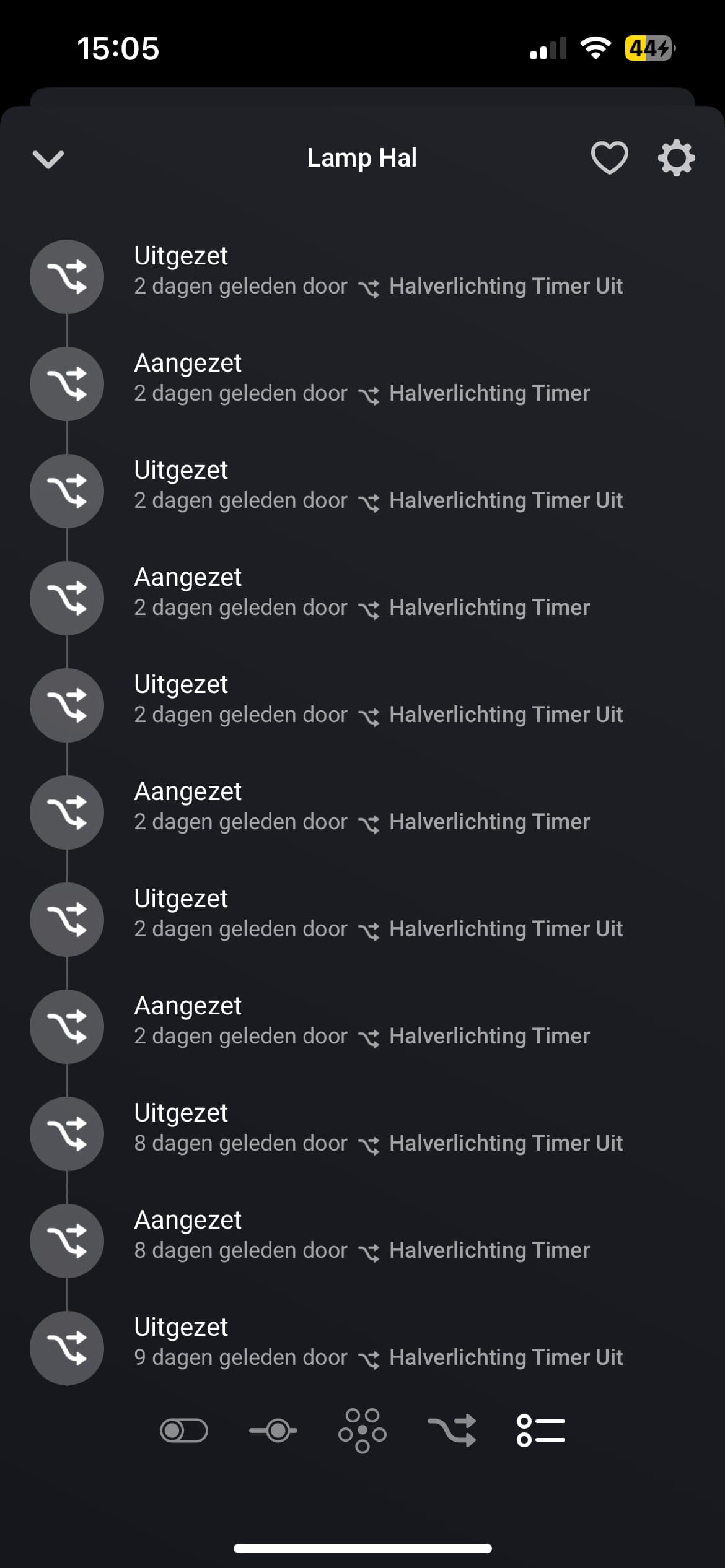The image size is (725, 1568).
Task: Open the color dots view
Action: [362, 1431]
